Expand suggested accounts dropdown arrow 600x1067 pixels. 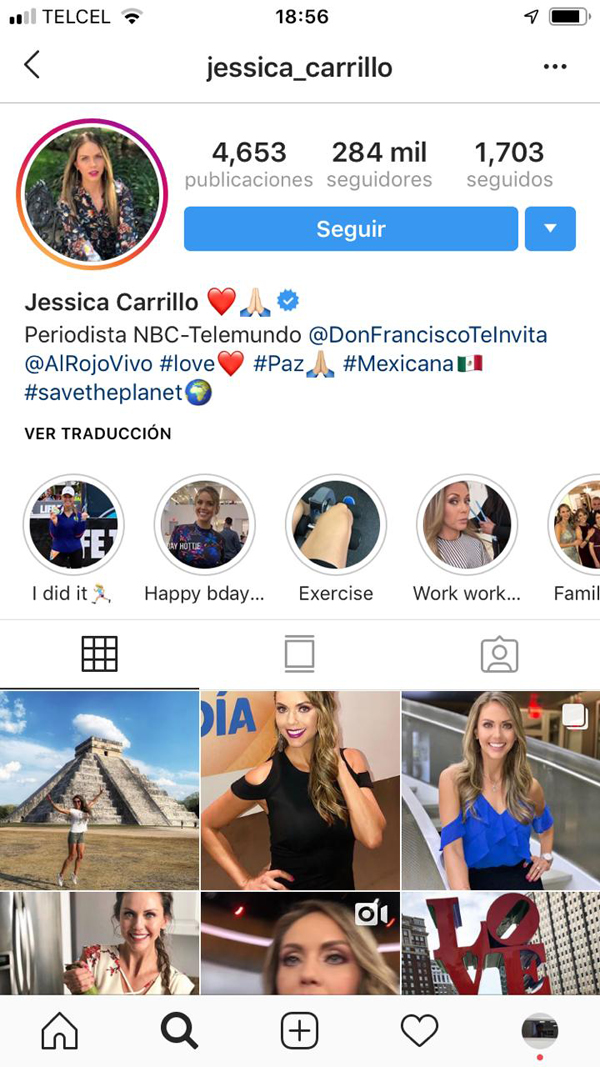tap(550, 229)
